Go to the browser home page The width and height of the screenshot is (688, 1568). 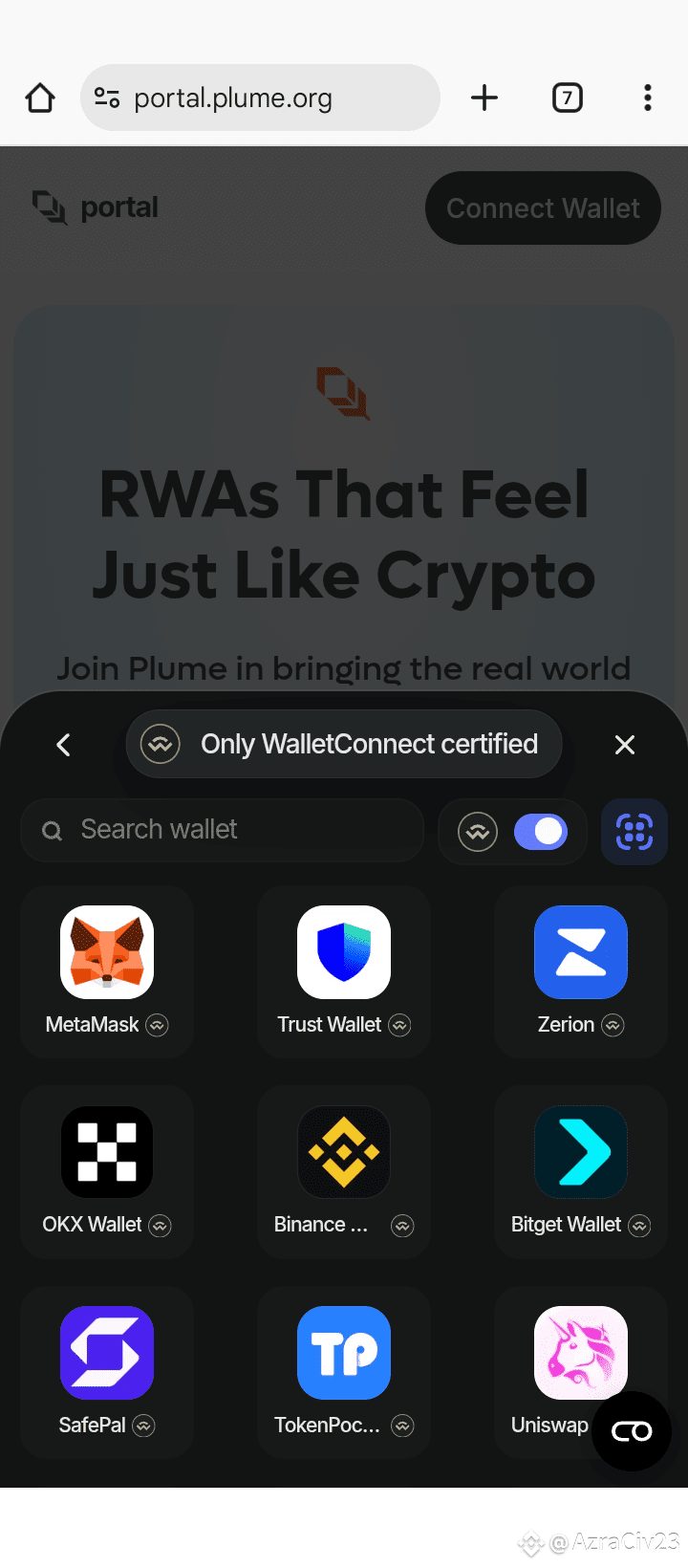pyautogui.click(x=40, y=98)
